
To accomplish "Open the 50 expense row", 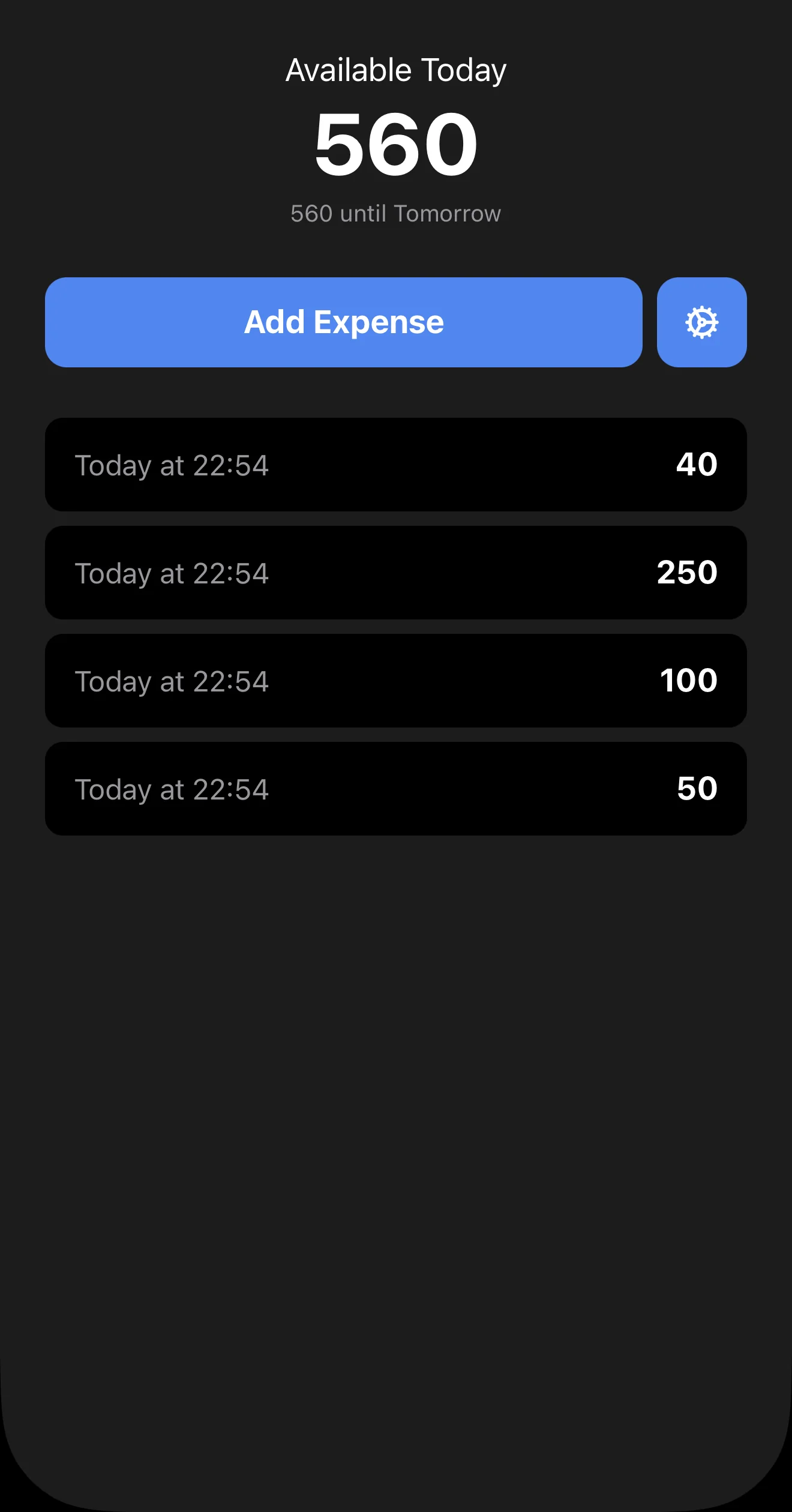I will point(396,789).
